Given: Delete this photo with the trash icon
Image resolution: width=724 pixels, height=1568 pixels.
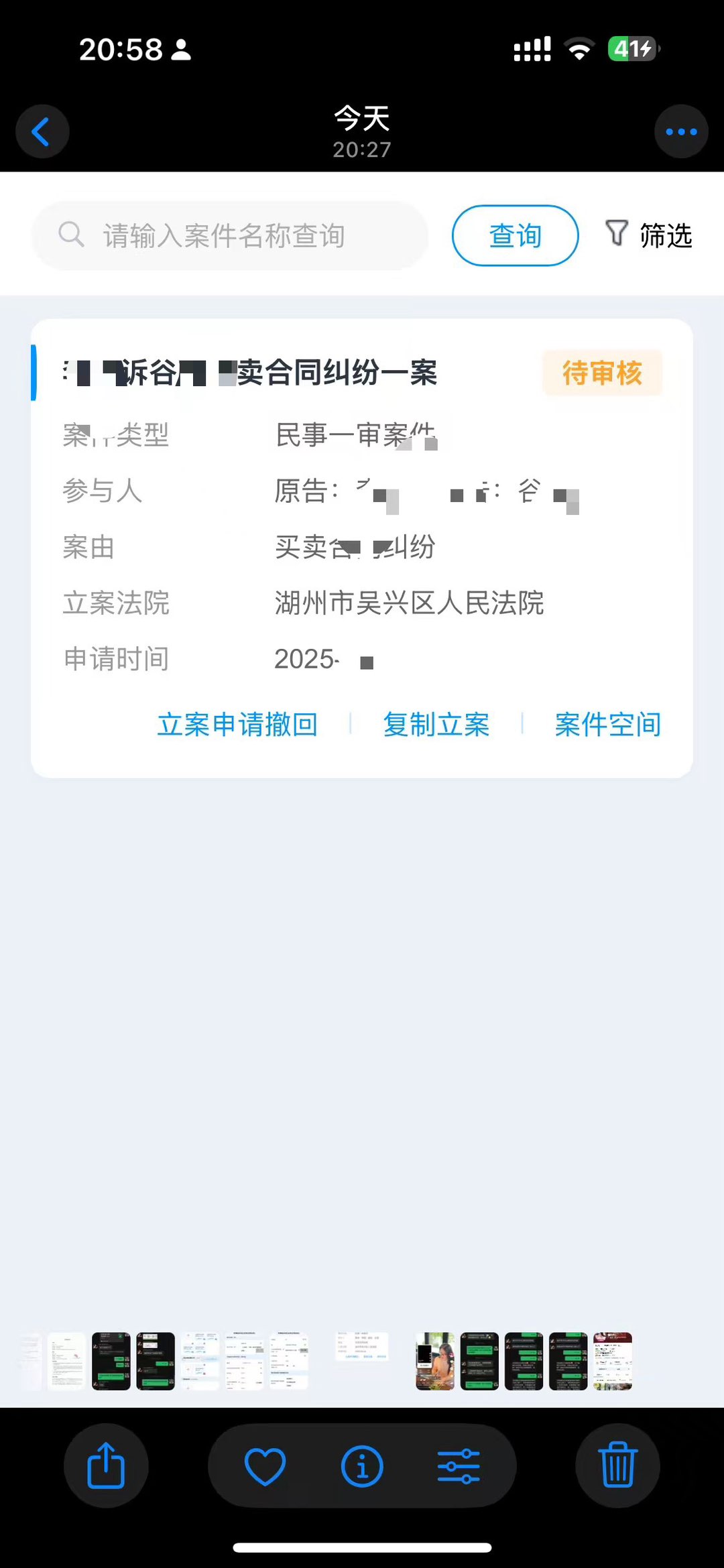Looking at the screenshot, I should click(x=617, y=1465).
